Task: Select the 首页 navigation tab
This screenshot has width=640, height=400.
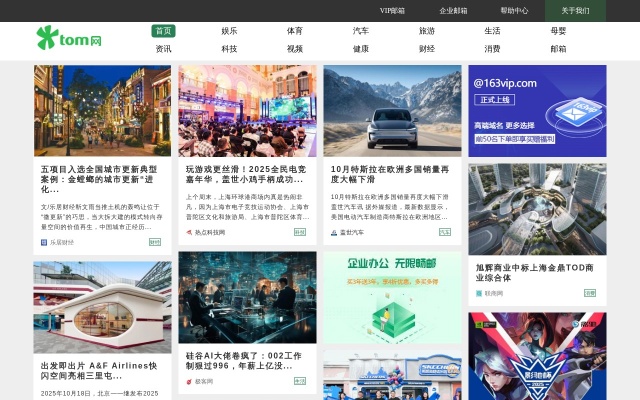Action: tap(163, 31)
